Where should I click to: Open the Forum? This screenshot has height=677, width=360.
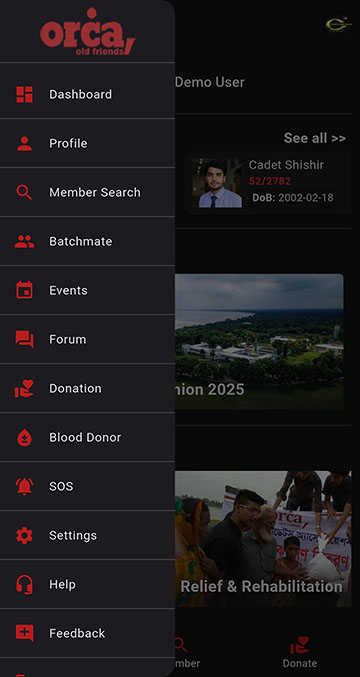point(87,339)
